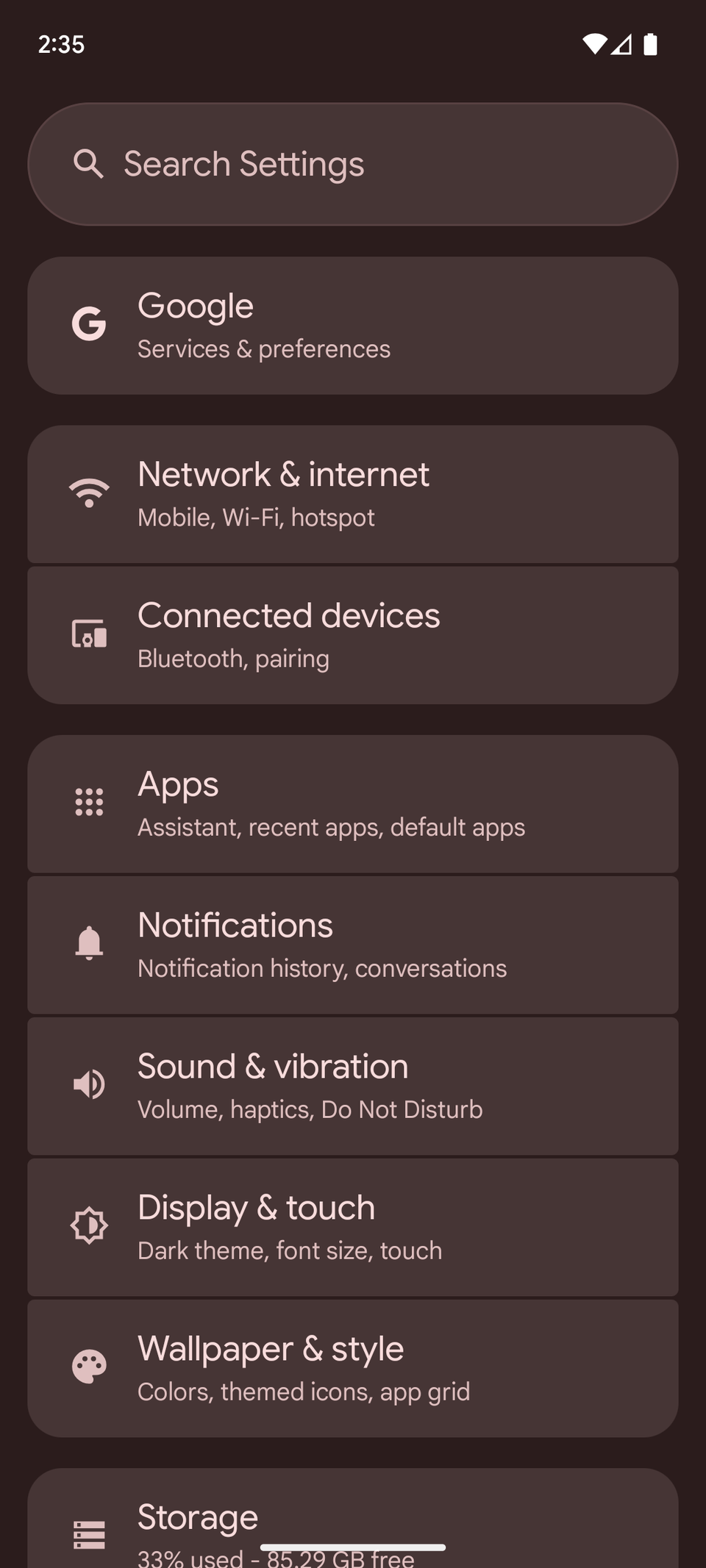This screenshot has height=1568, width=706.
Task: Open Google services & preferences
Action: pos(353,326)
